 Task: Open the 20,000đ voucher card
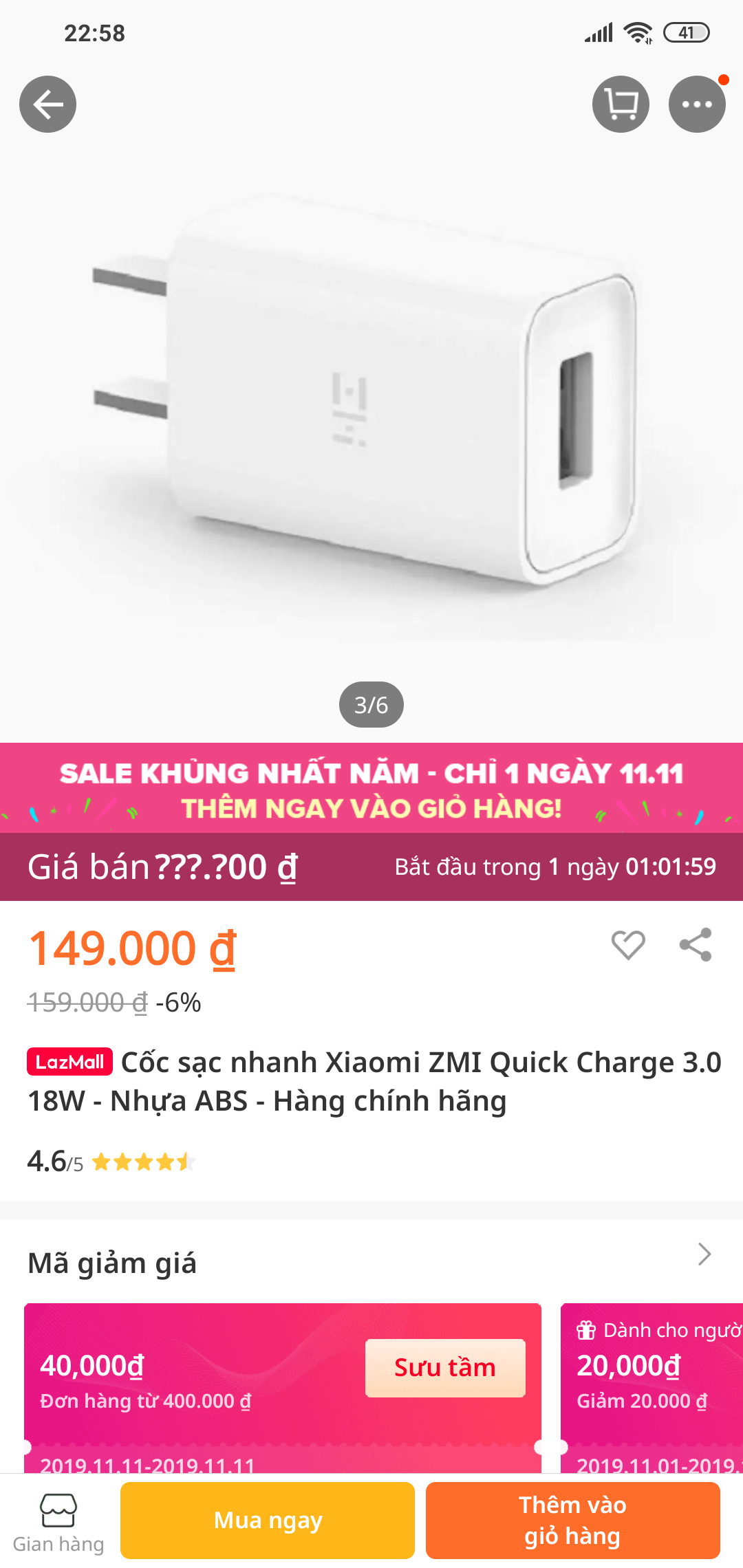point(652,1388)
